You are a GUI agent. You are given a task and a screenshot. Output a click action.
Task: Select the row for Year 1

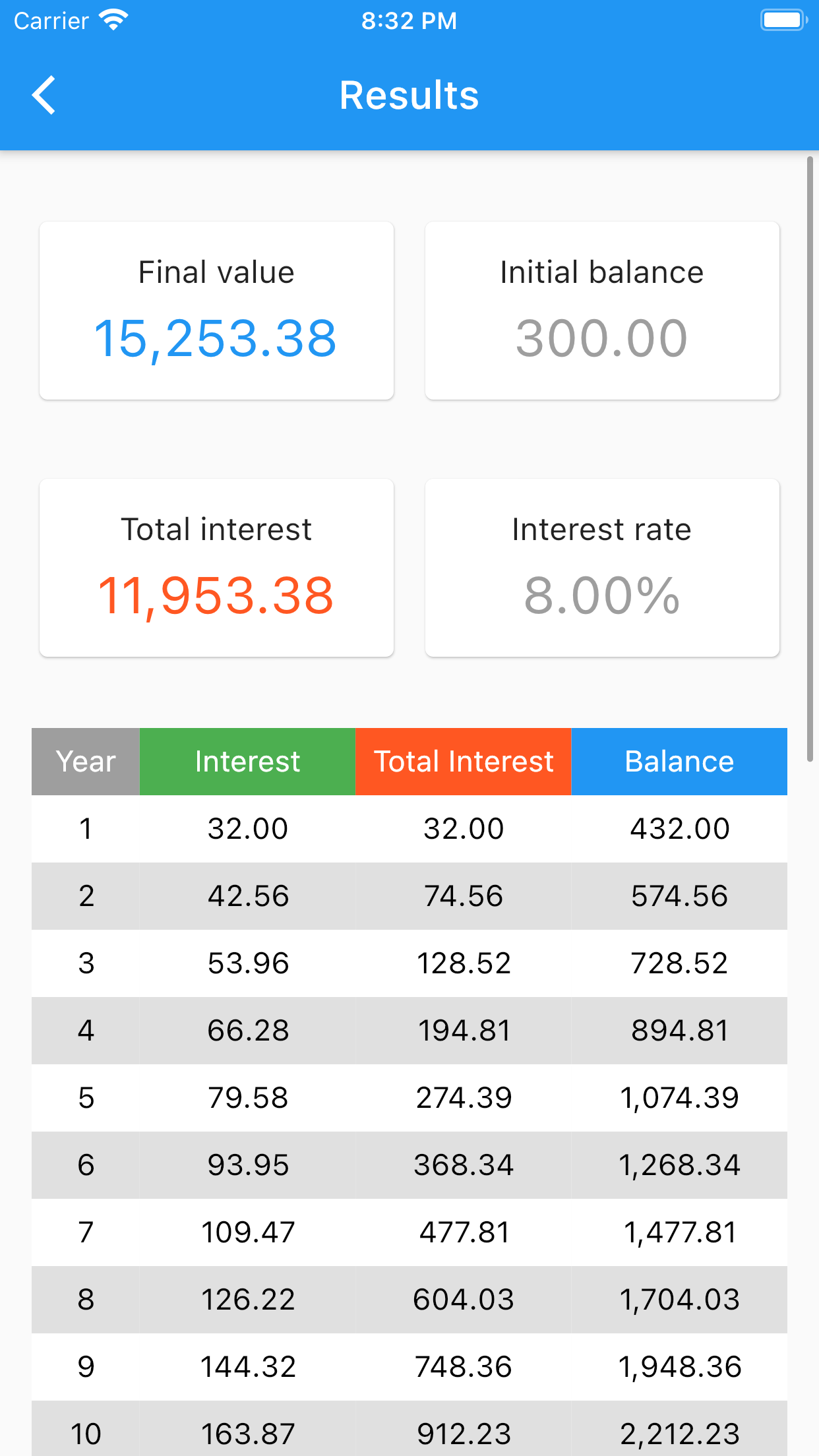click(x=409, y=829)
